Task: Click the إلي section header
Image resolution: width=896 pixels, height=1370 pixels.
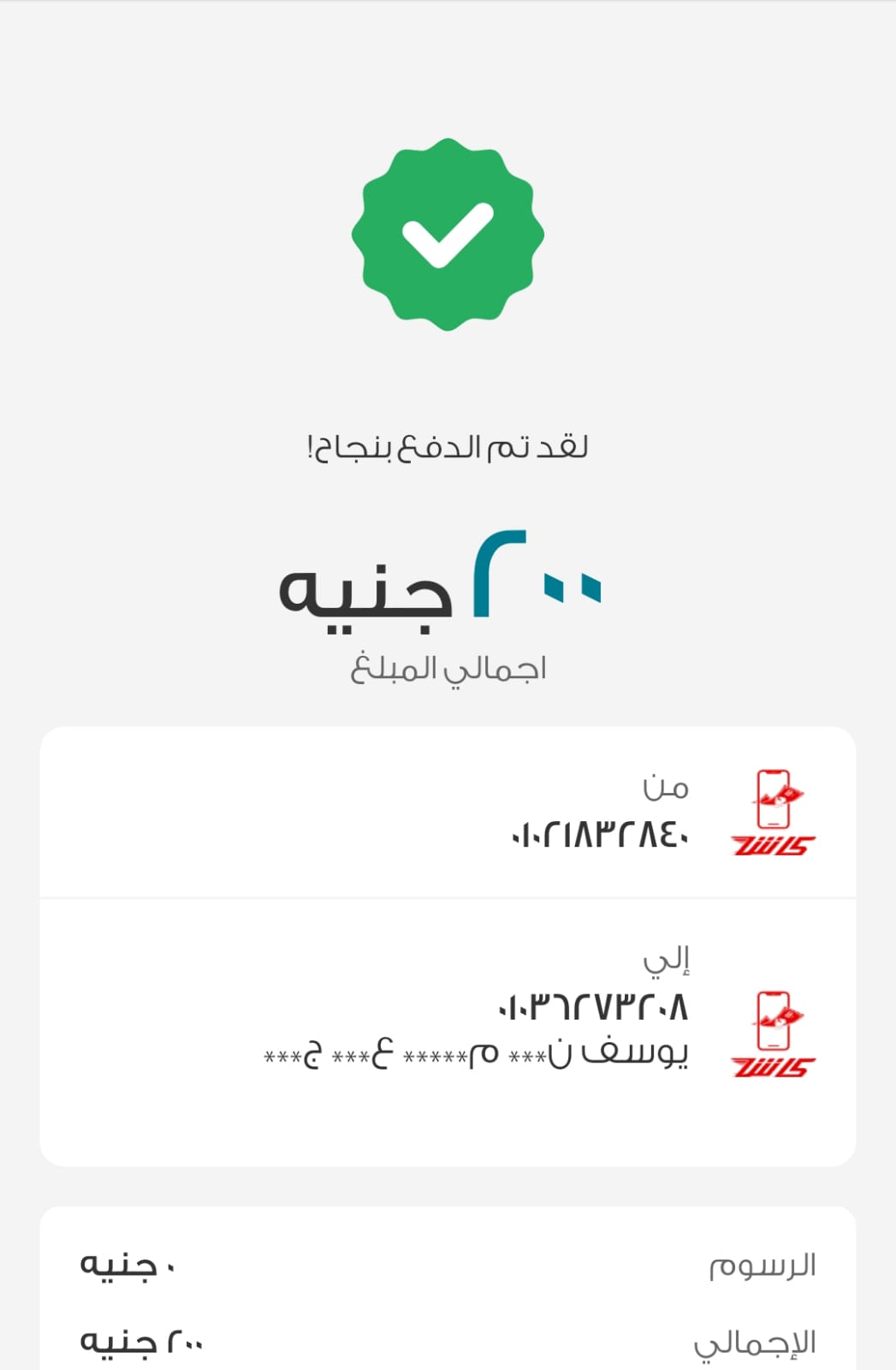Action: pyautogui.click(x=668, y=959)
